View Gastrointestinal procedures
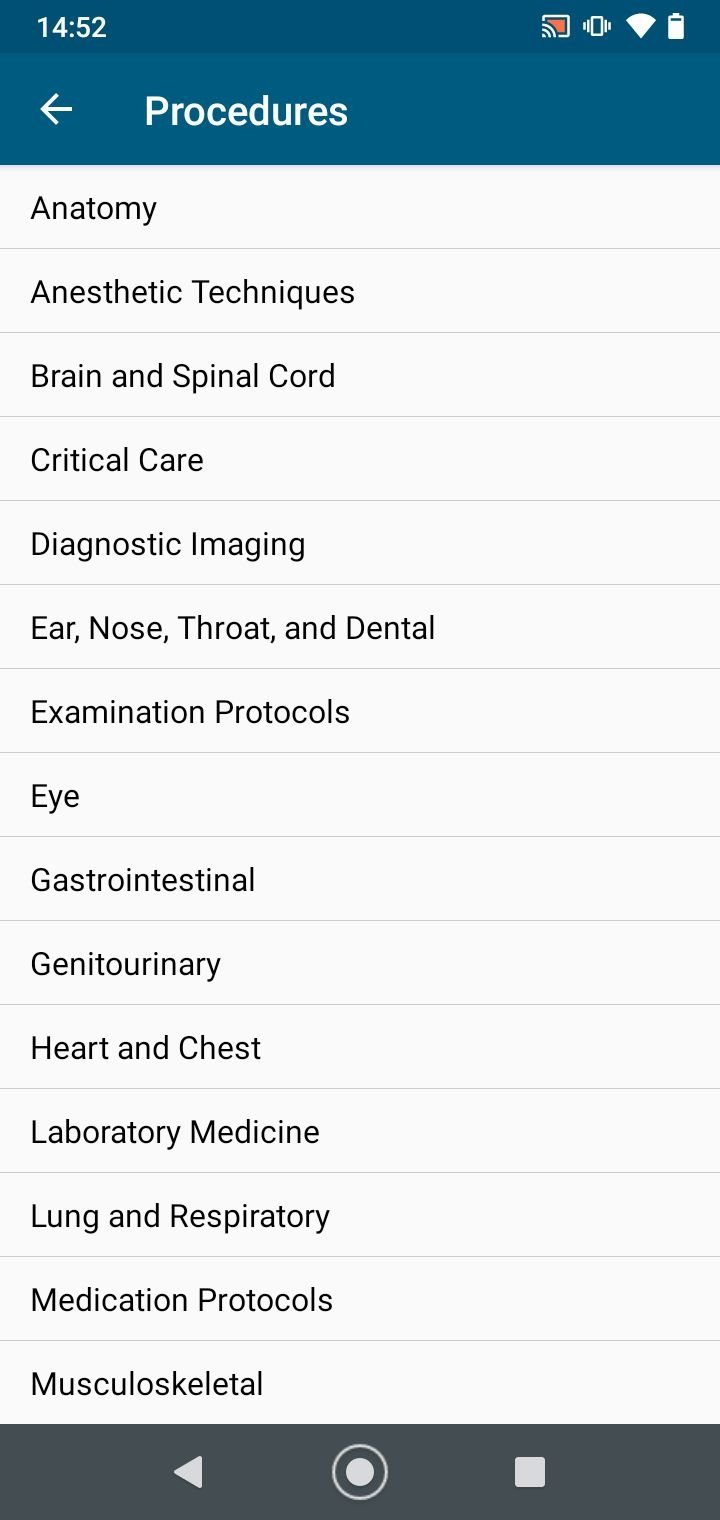 point(360,880)
